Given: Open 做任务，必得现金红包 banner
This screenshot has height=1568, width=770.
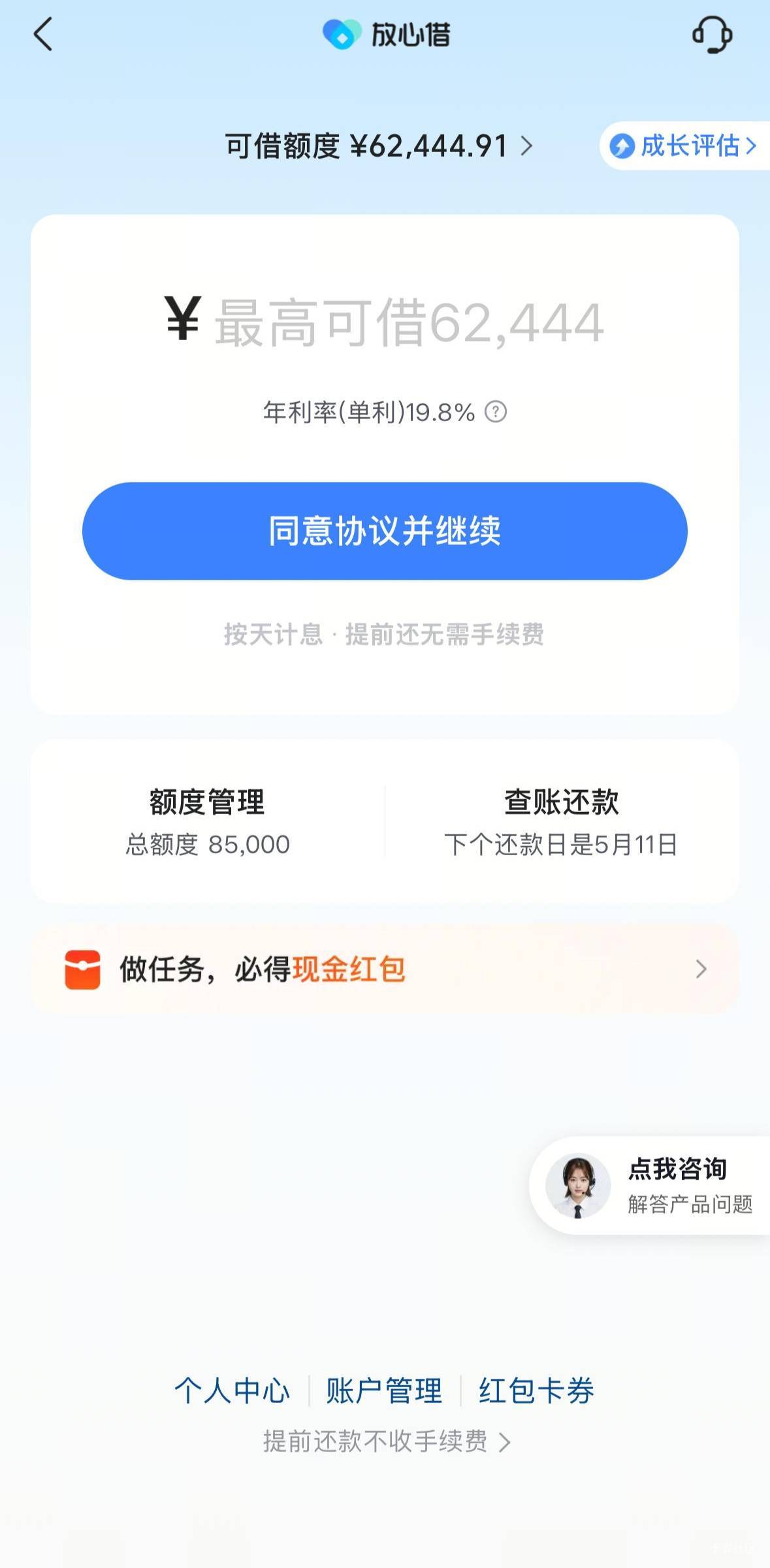Looking at the screenshot, I should [385, 969].
